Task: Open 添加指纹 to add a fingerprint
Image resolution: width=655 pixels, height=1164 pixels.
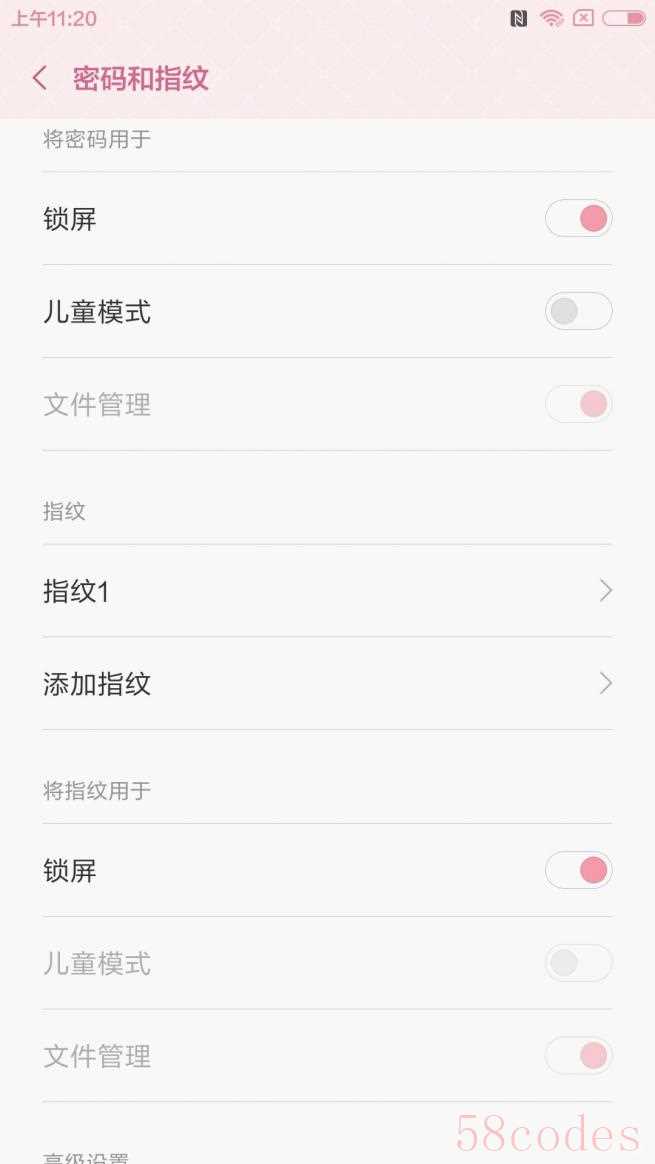Action: [328, 684]
